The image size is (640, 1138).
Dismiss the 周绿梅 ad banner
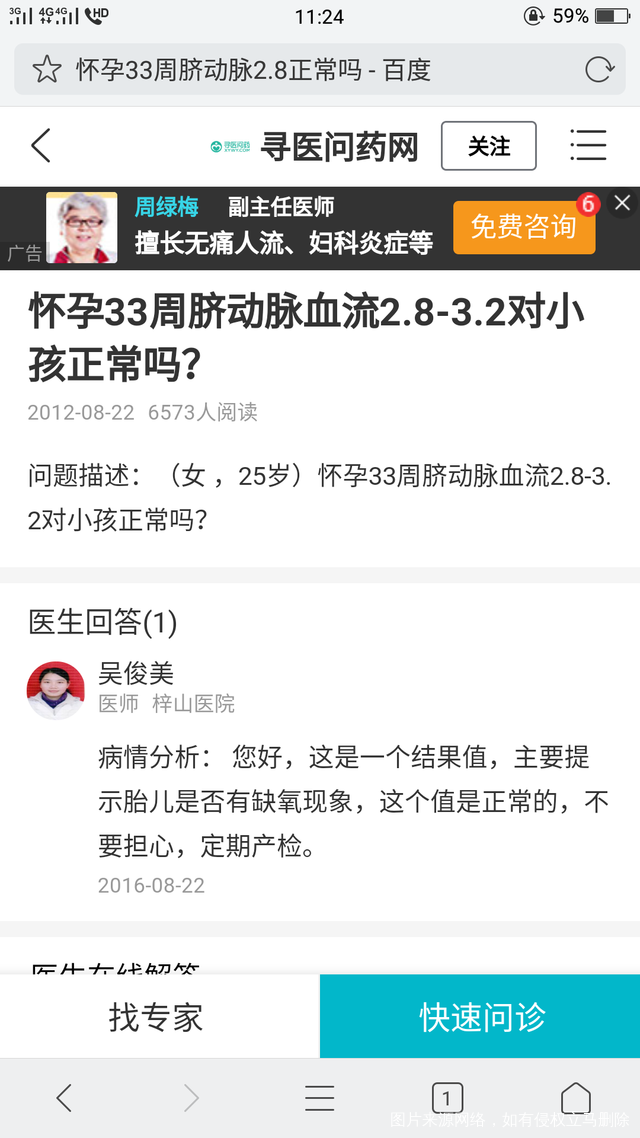pyautogui.click(x=622, y=203)
